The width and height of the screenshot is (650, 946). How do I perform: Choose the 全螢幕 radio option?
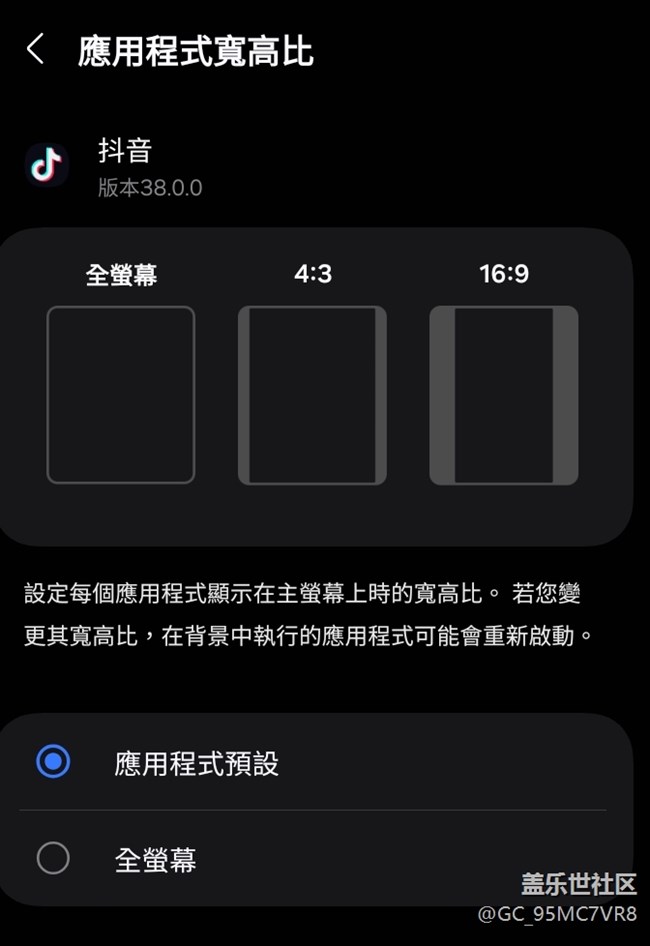pos(53,858)
